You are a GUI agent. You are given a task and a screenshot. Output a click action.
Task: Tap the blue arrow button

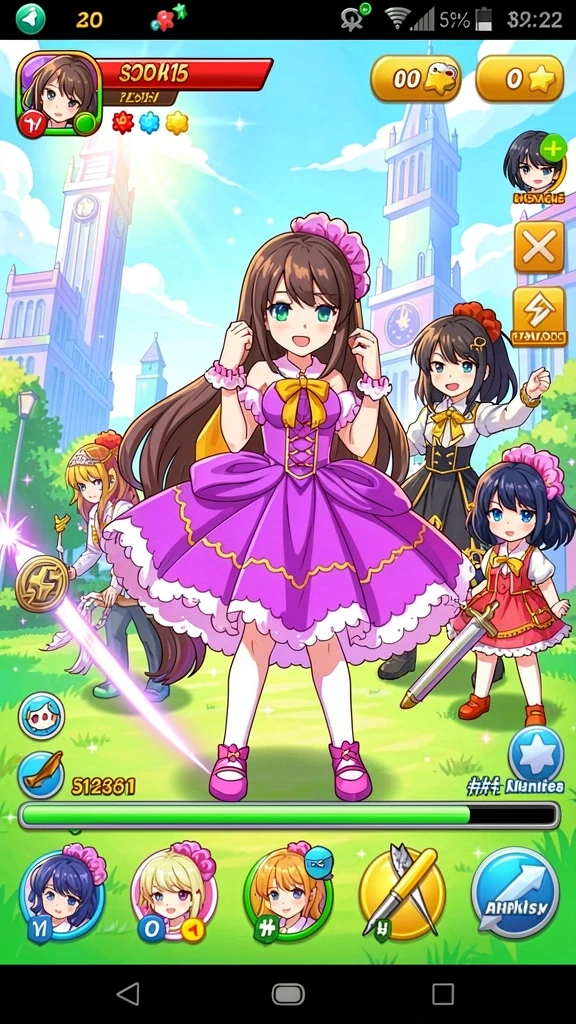[515, 893]
